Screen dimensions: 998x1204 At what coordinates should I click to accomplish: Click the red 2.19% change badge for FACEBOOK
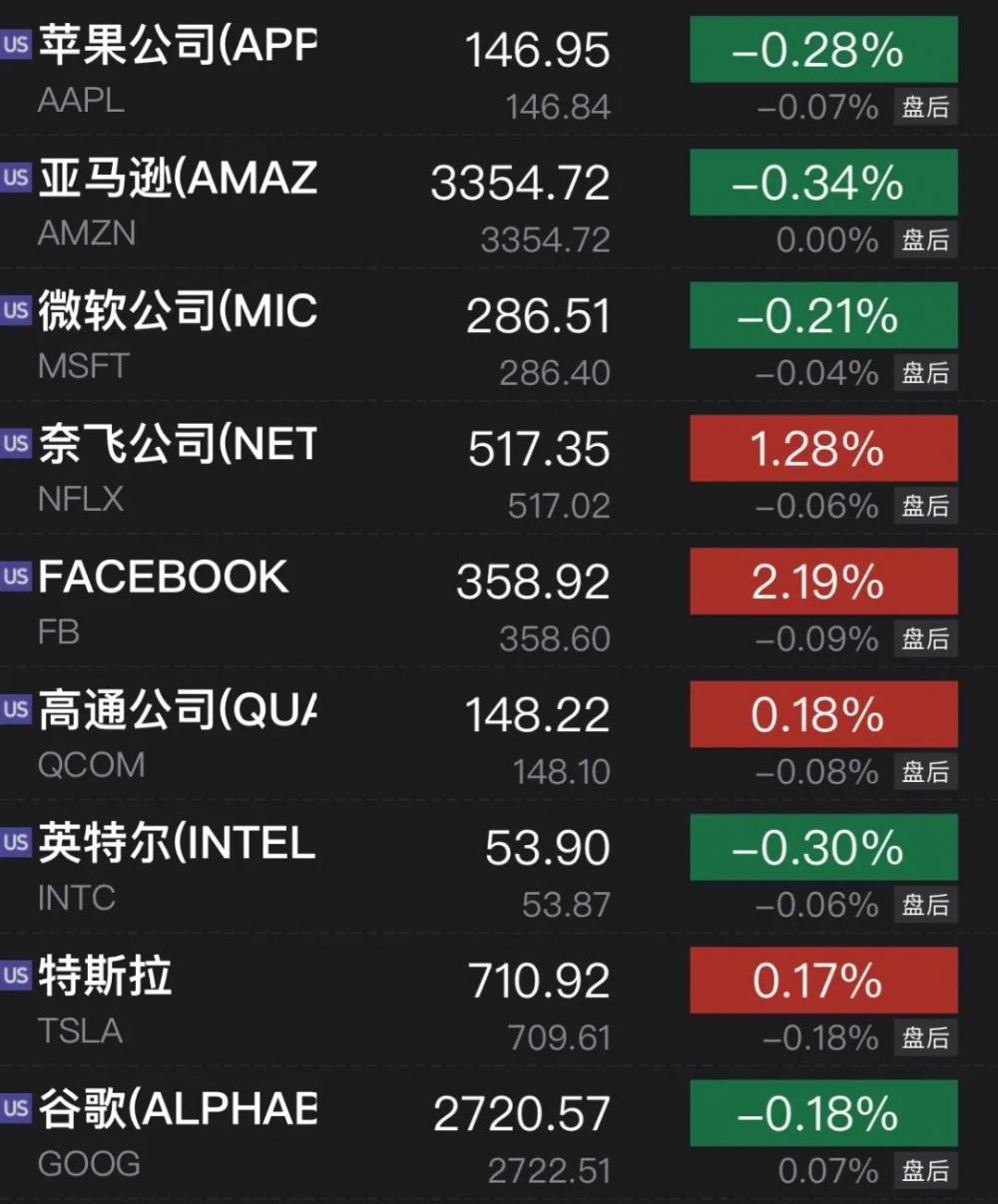click(823, 582)
